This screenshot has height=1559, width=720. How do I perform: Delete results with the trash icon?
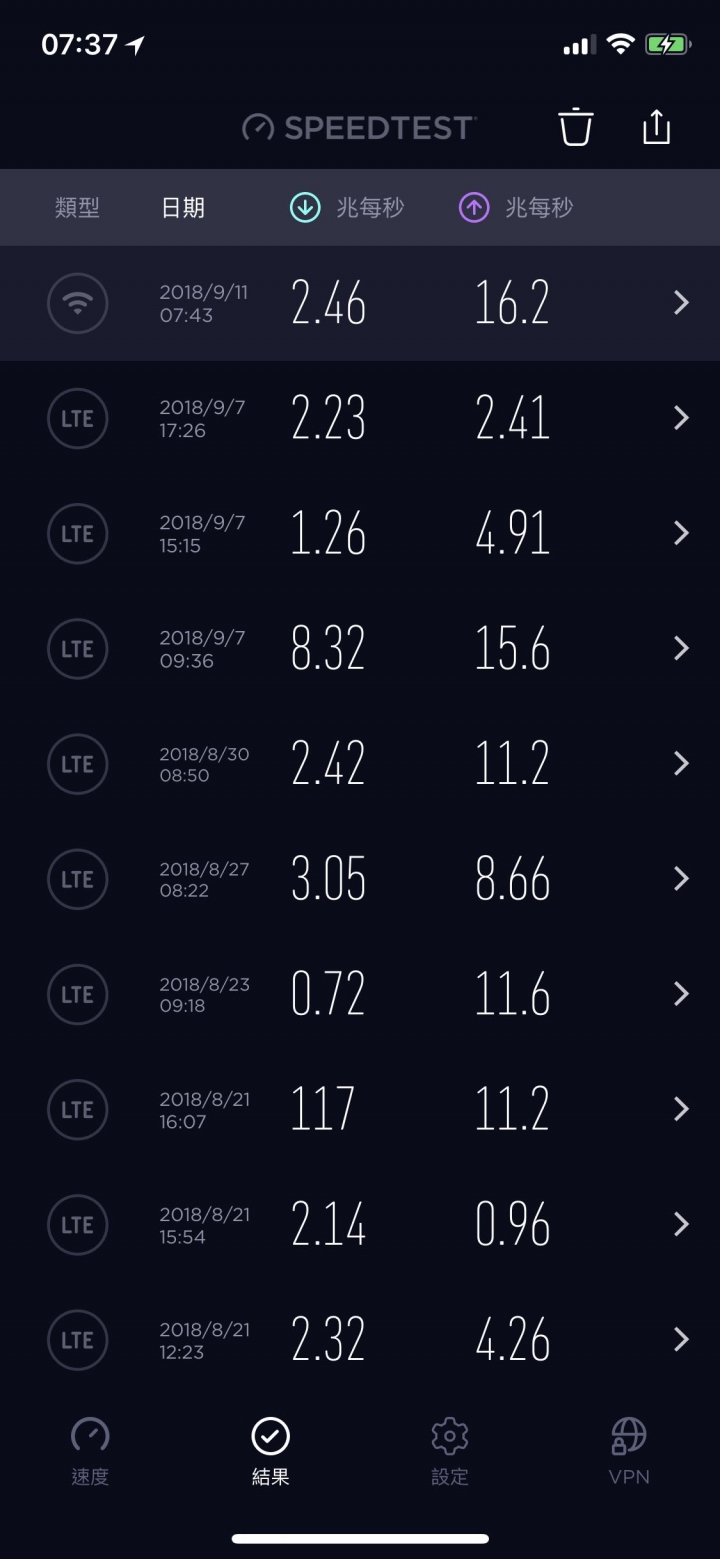[x=575, y=127]
